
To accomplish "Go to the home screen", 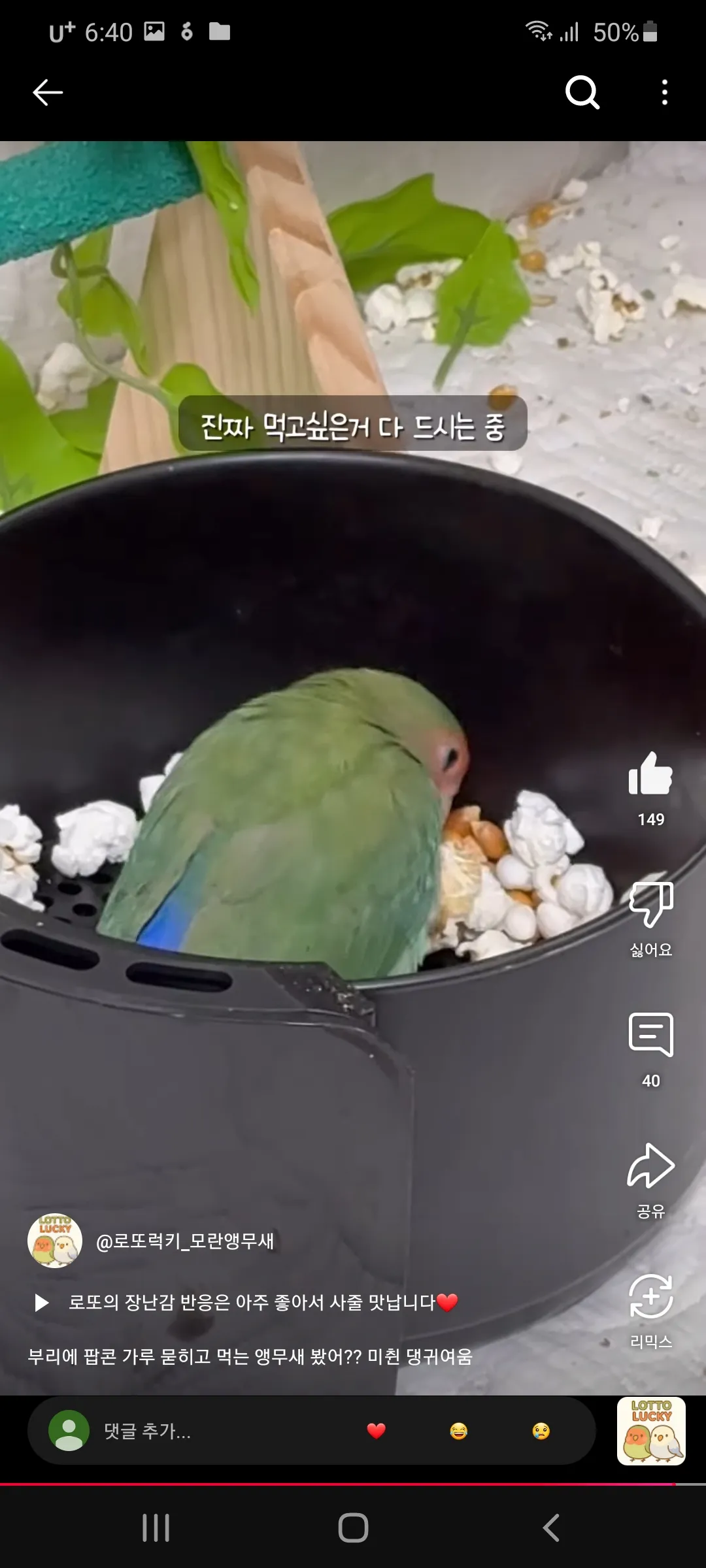I will pyautogui.click(x=353, y=1527).
